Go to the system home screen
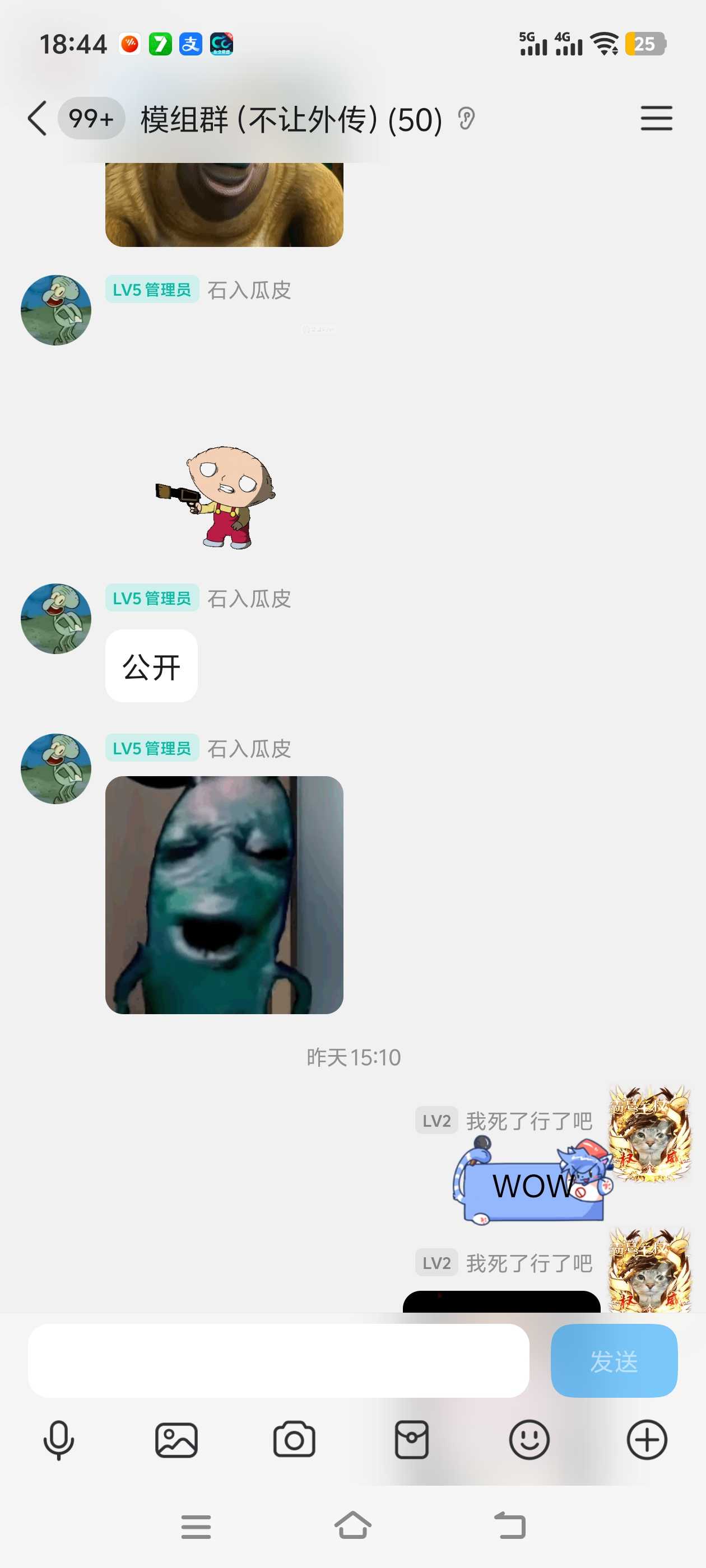This screenshot has height=1568, width=706. pos(352,1526)
